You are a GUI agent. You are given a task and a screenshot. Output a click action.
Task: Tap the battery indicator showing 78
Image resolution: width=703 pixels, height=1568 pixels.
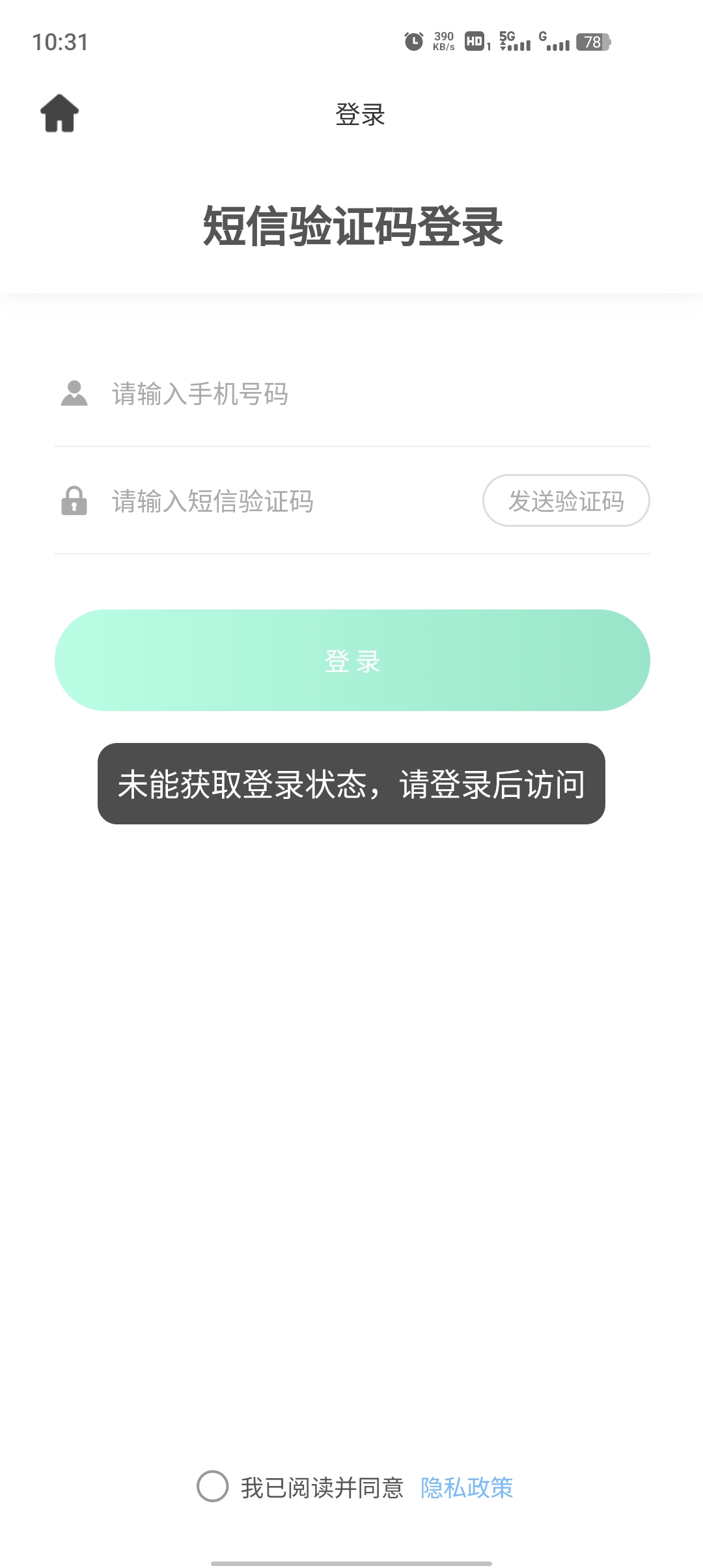pos(593,42)
